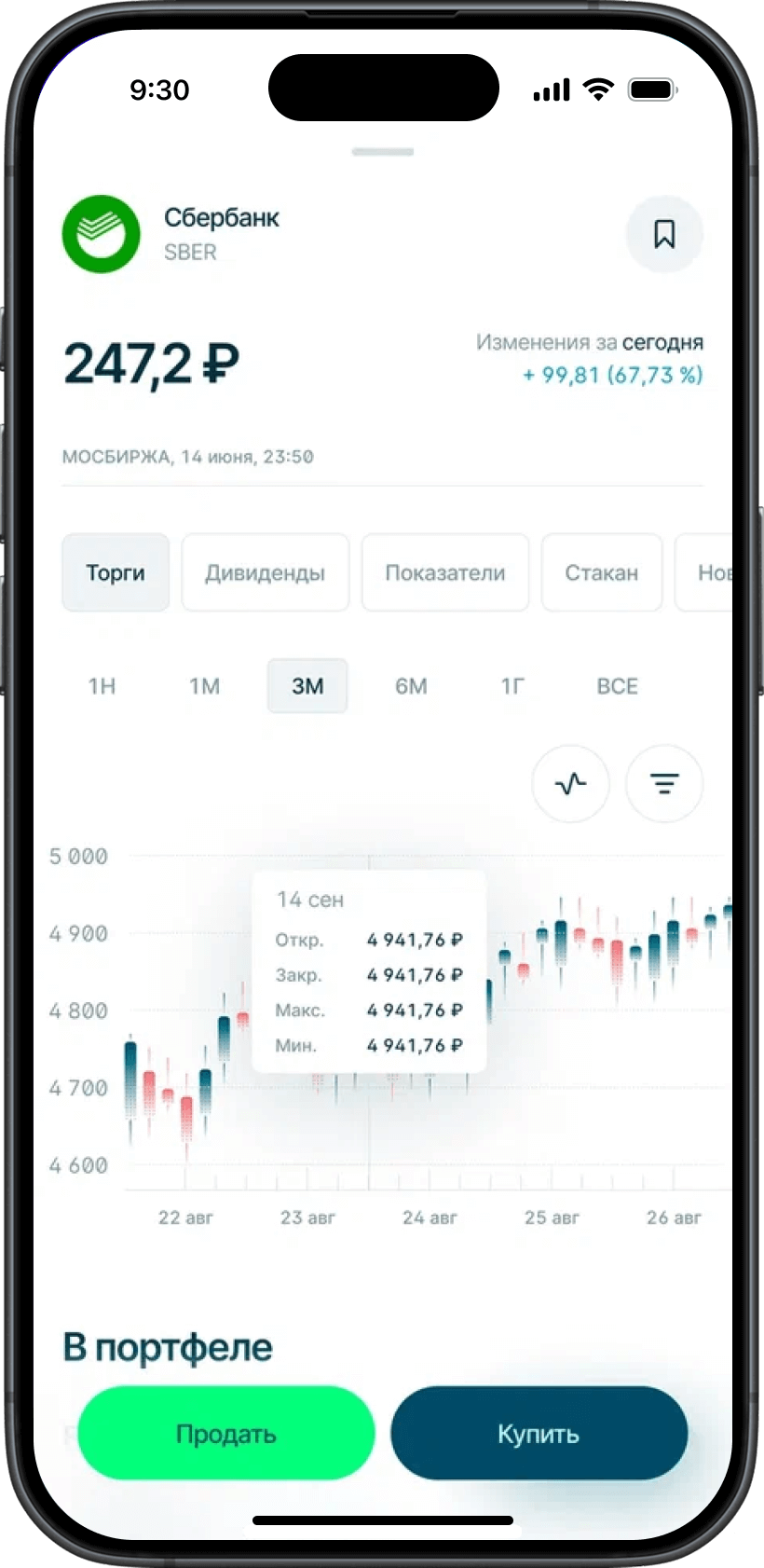
Task: Tap the Продать button
Action: [226, 1433]
